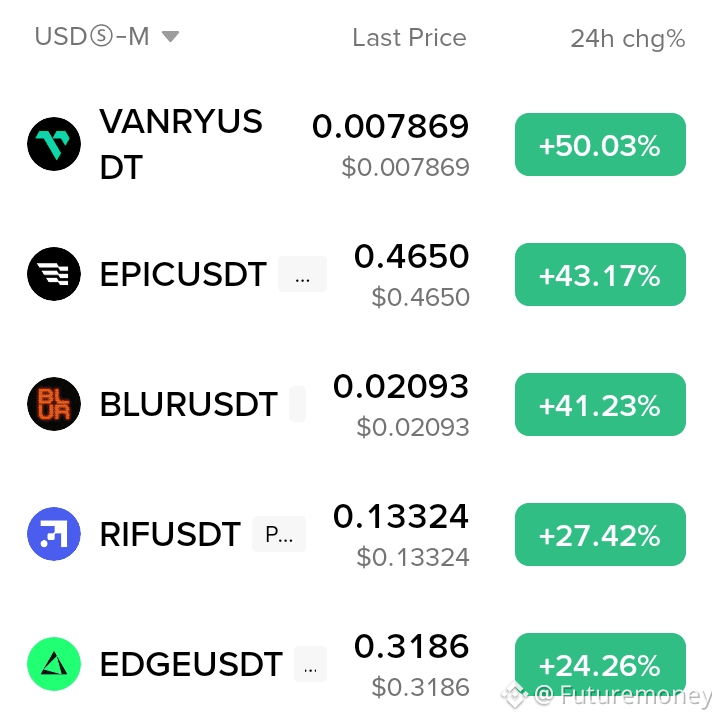Open the EDGEUSDT contract row

[x=356, y=664]
